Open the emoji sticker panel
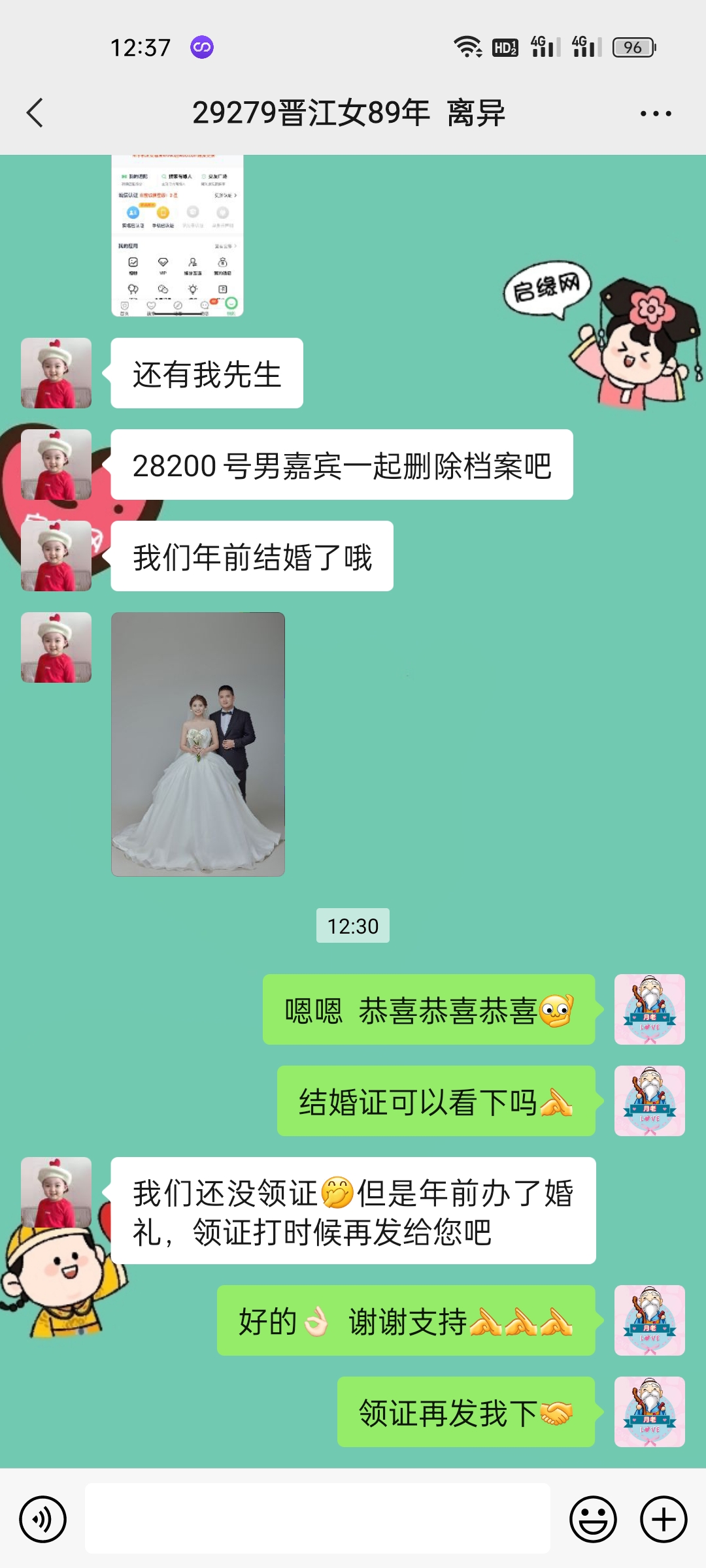Viewport: 706px width, 1568px height. tap(593, 1519)
